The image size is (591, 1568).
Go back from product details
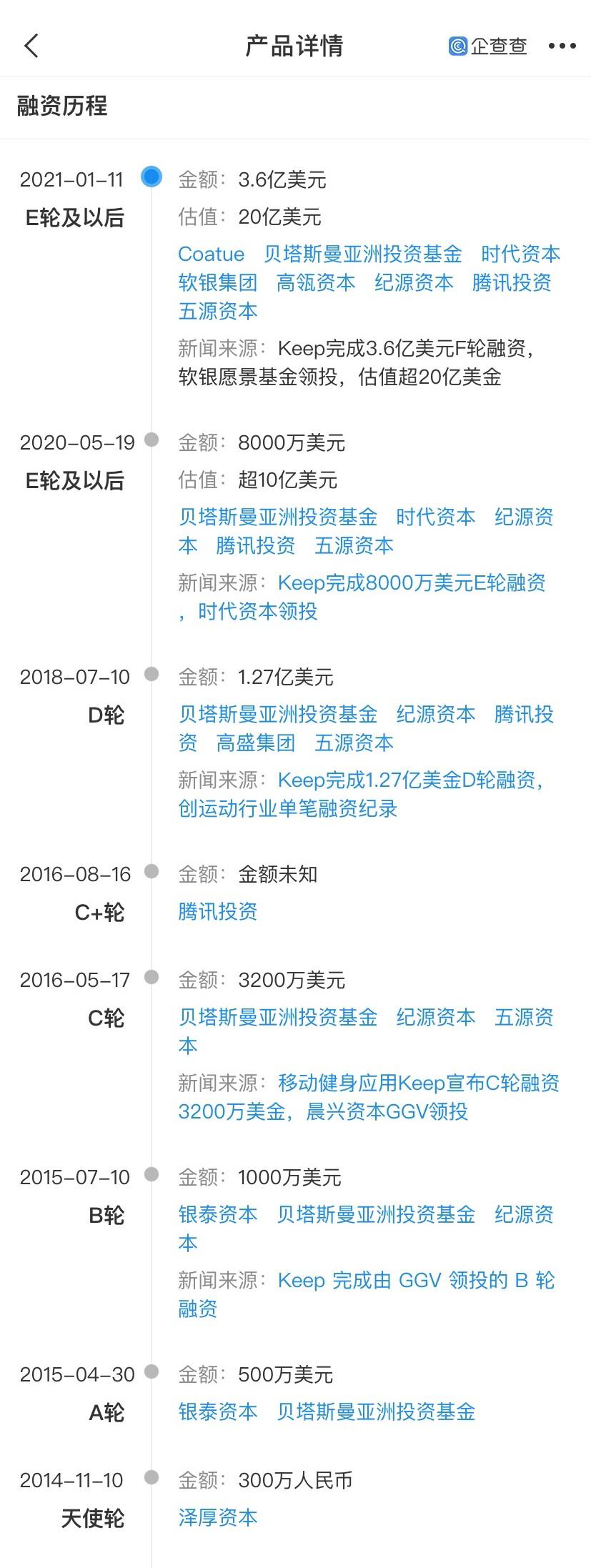31,46
